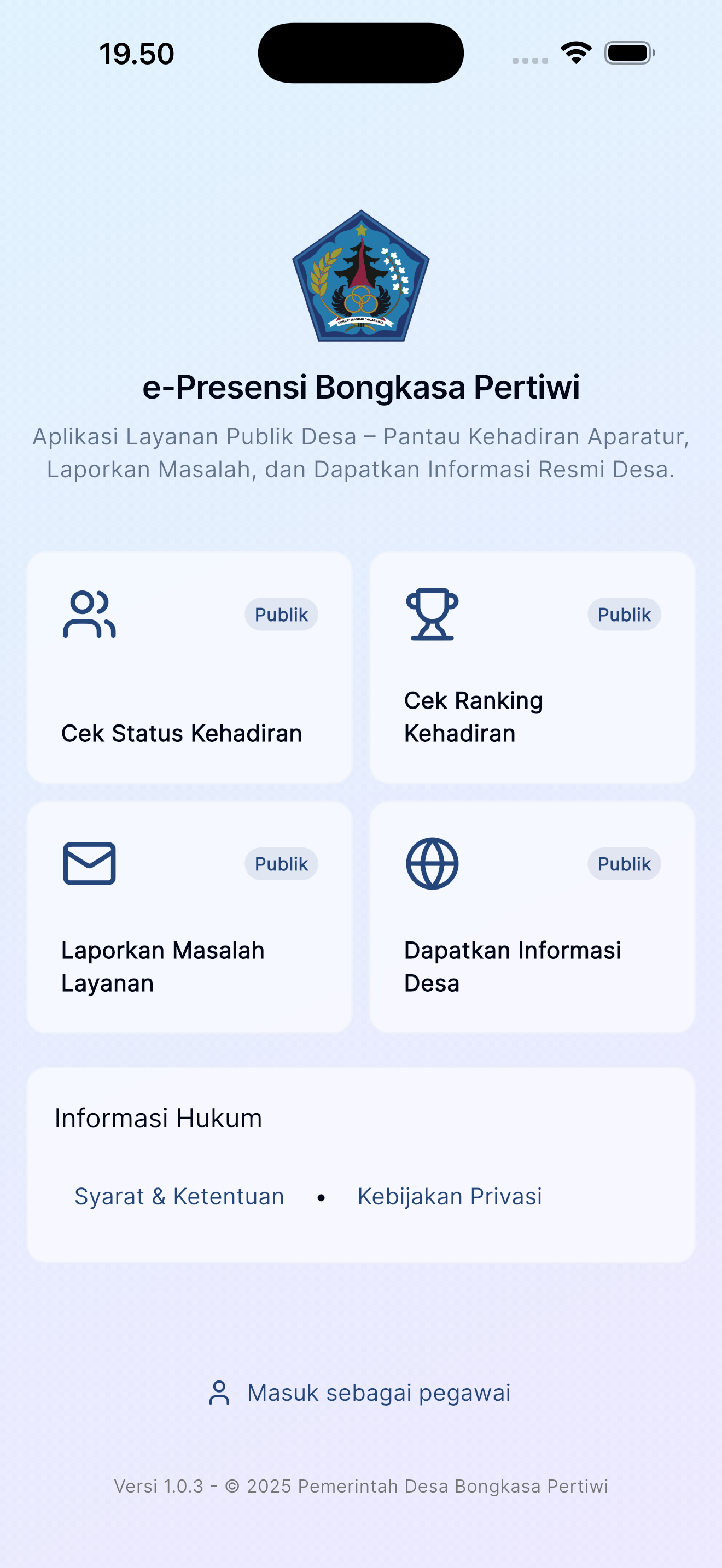Image resolution: width=722 pixels, height=1568 pixels.
Task: Open Cek Status Kehadiran
Action: (189, 668)
